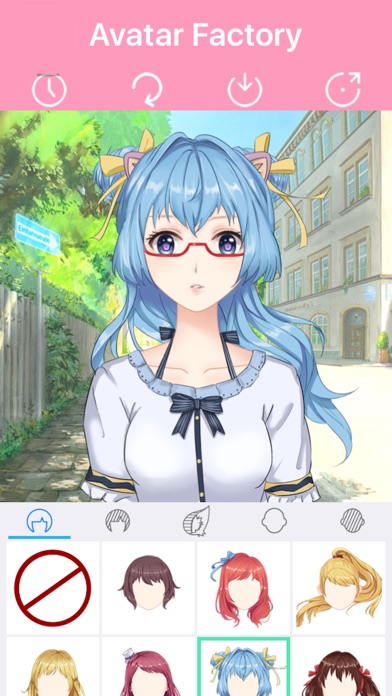Choose the short brown bob hairstyle
The height and width of the screenshot is (696, 392).
point(148,588)
